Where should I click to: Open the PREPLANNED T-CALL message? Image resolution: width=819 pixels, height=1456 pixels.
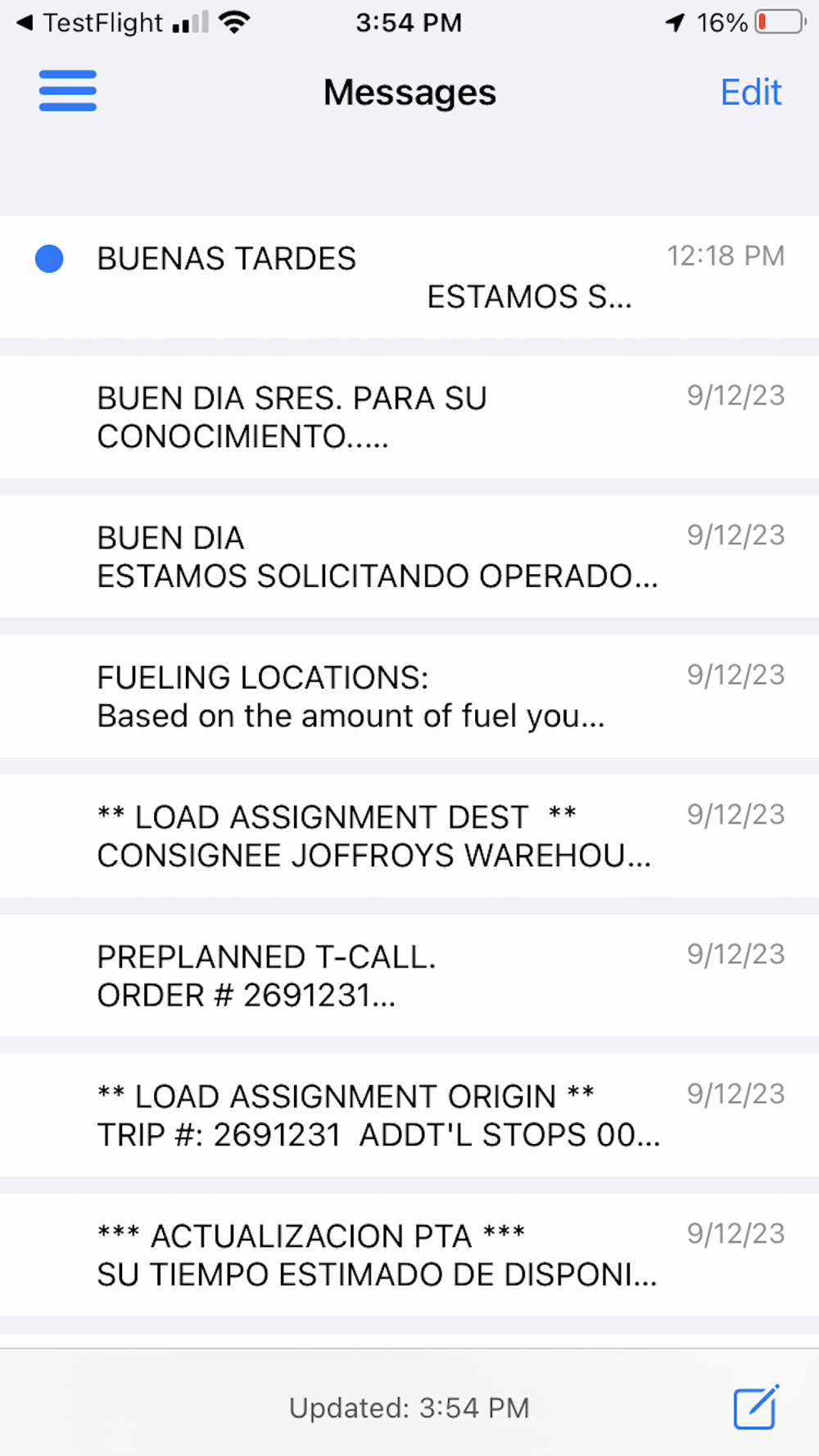pos(409,976)
